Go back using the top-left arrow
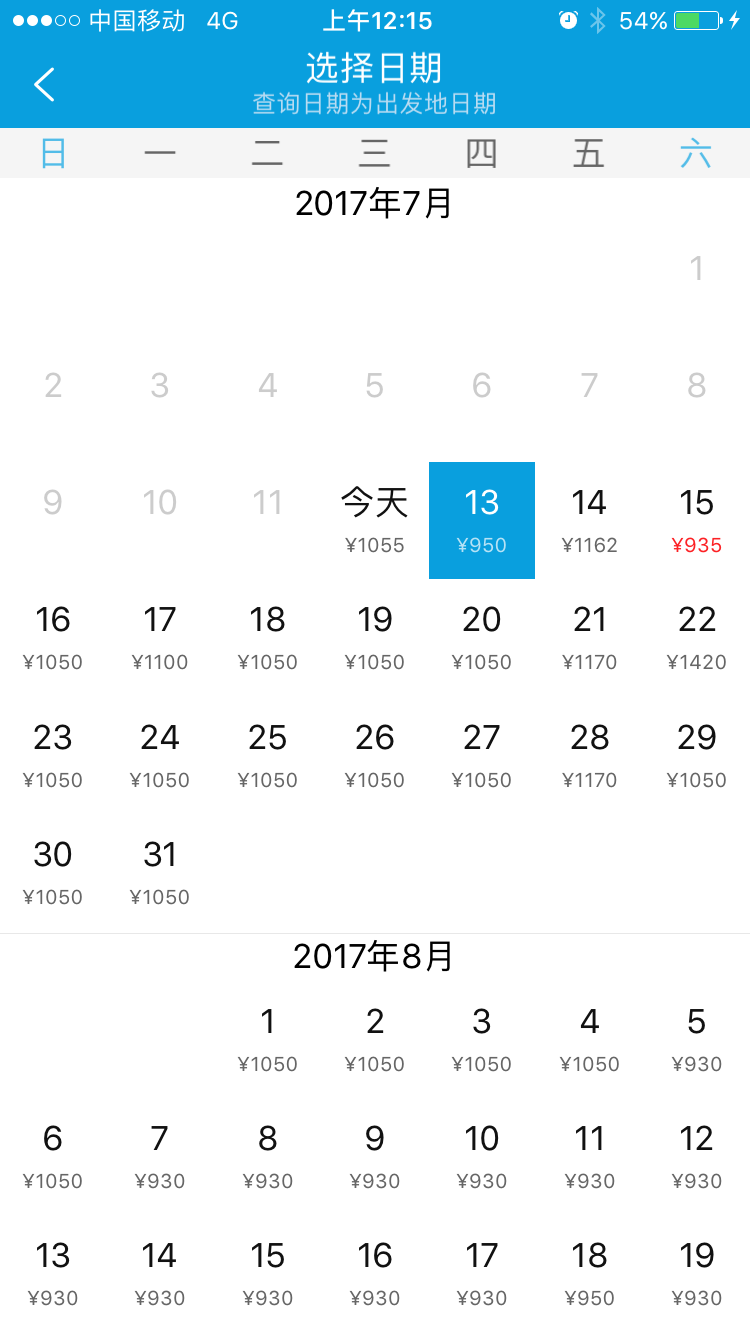 point(44,84)
